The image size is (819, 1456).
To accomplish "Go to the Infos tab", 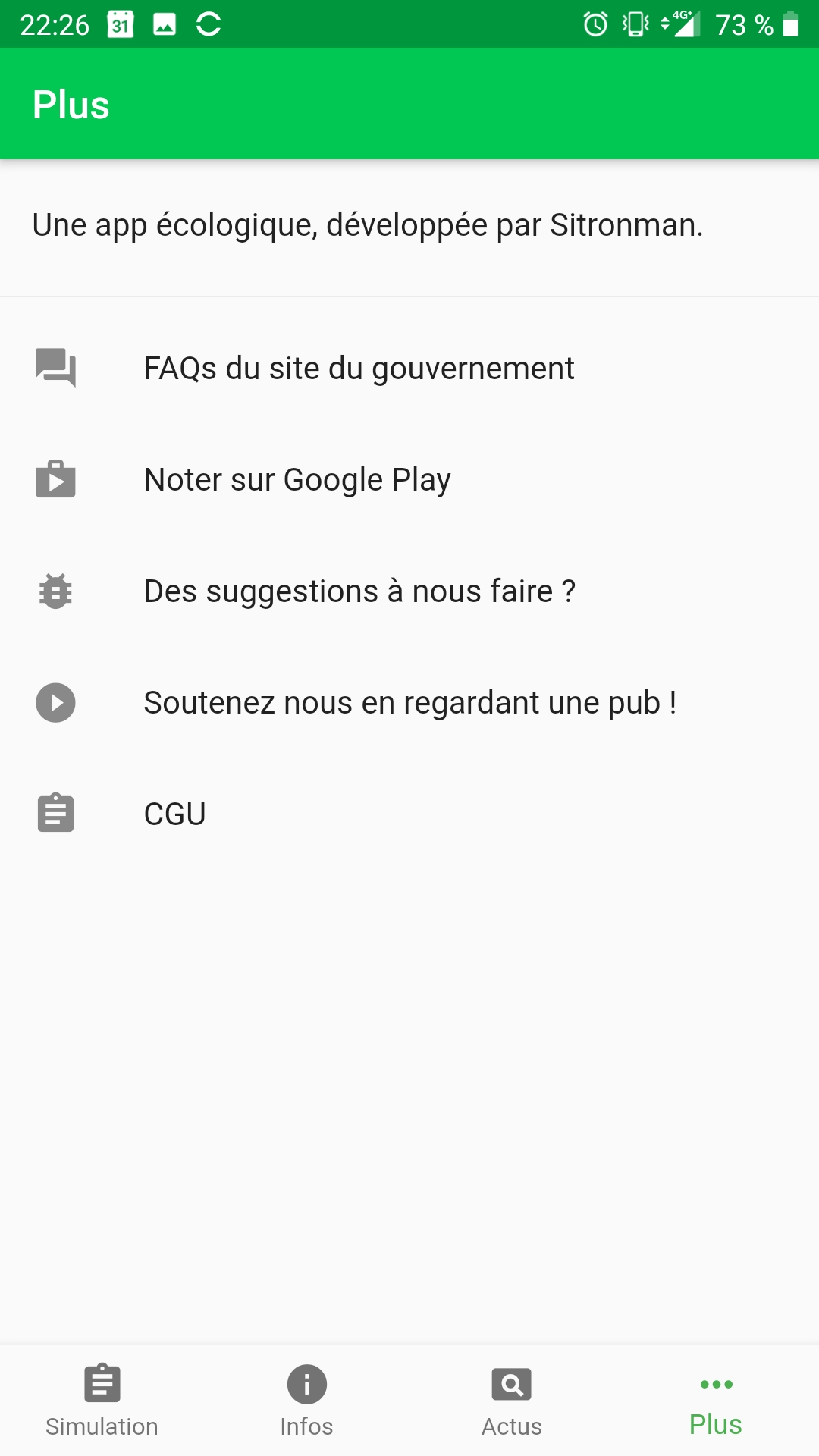I will click(x=307, y=1401).
